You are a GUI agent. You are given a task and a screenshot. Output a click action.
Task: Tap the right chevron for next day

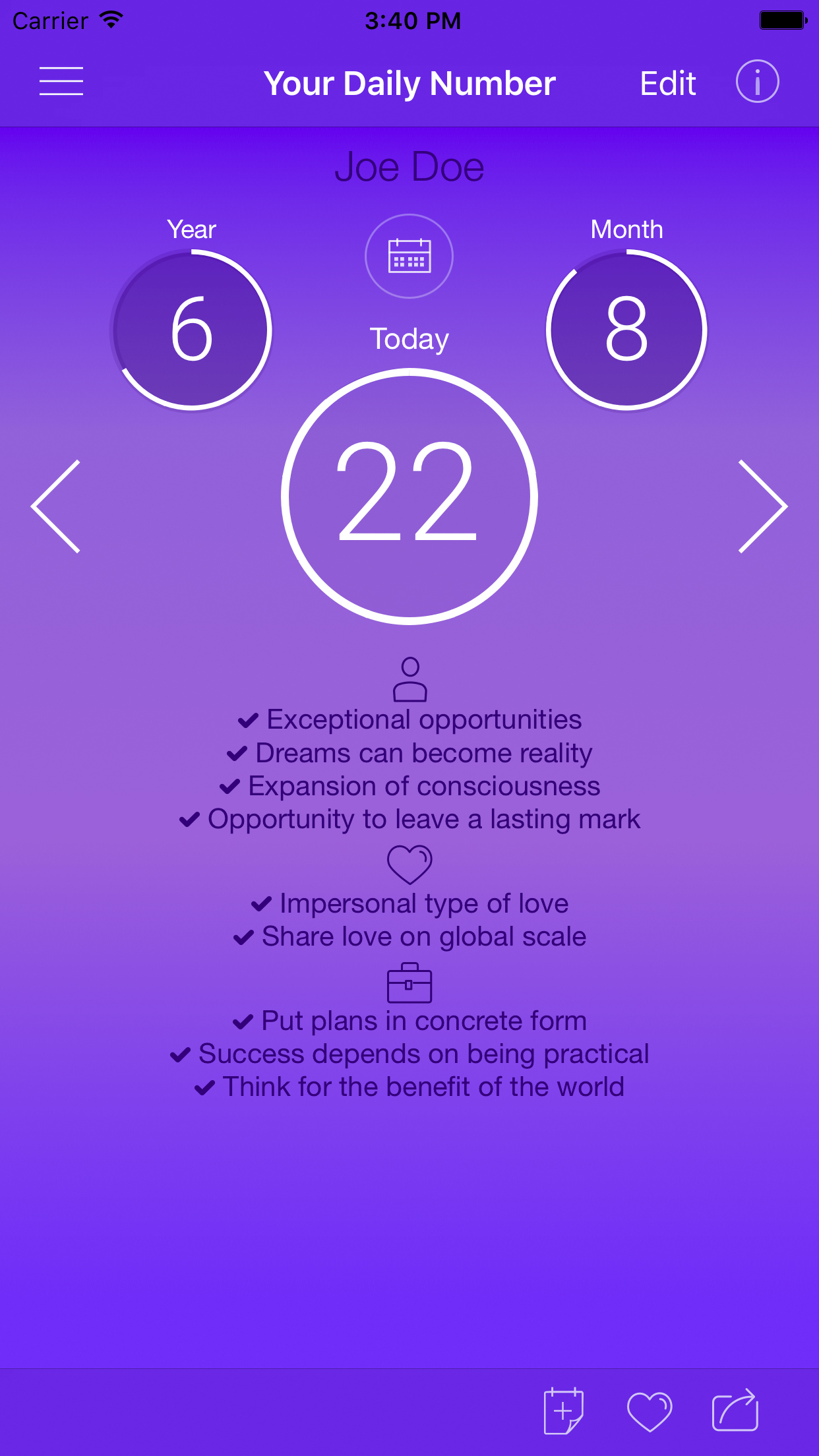[762, 506]
